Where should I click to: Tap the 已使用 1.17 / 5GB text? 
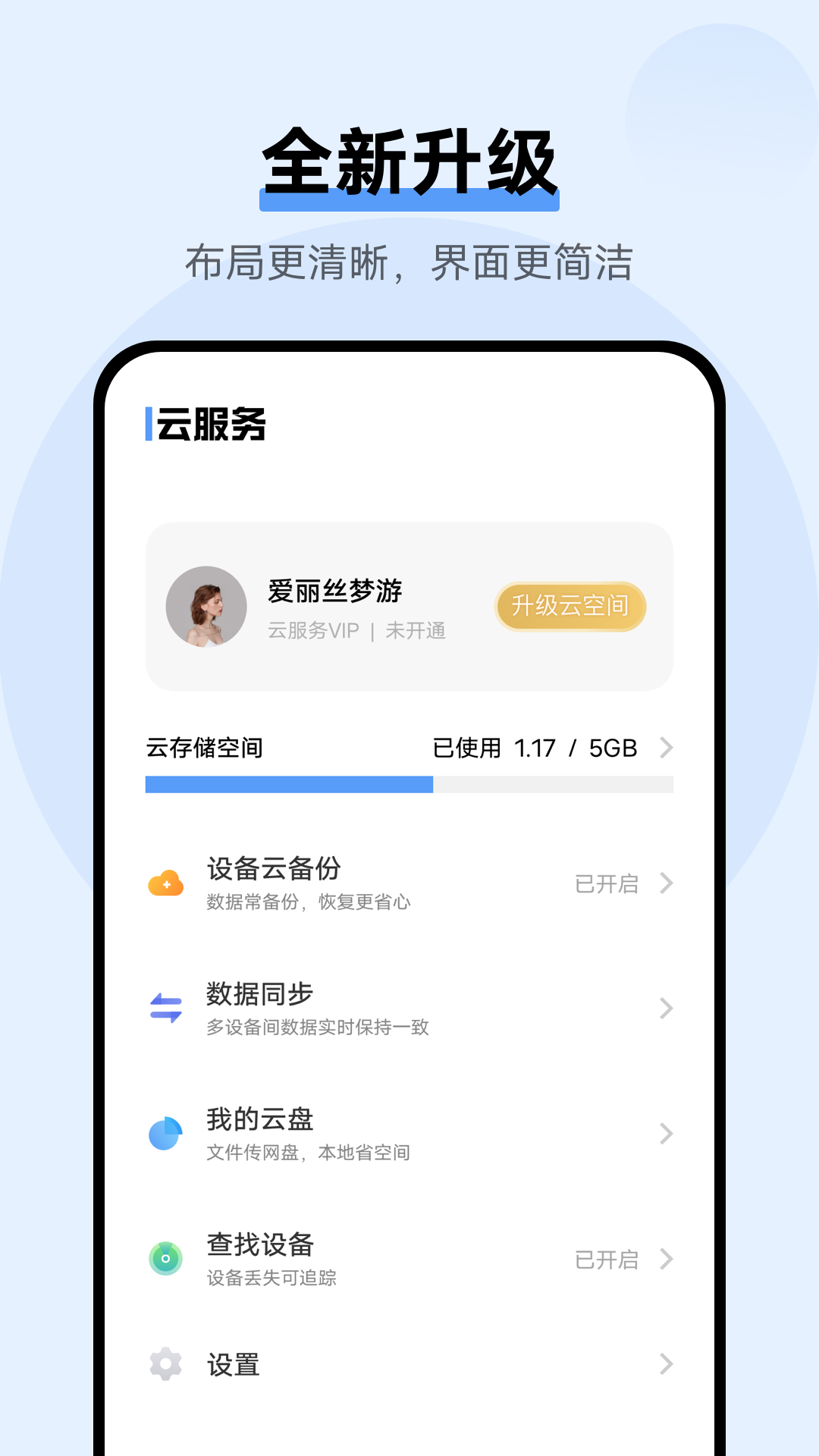point(535,748)
